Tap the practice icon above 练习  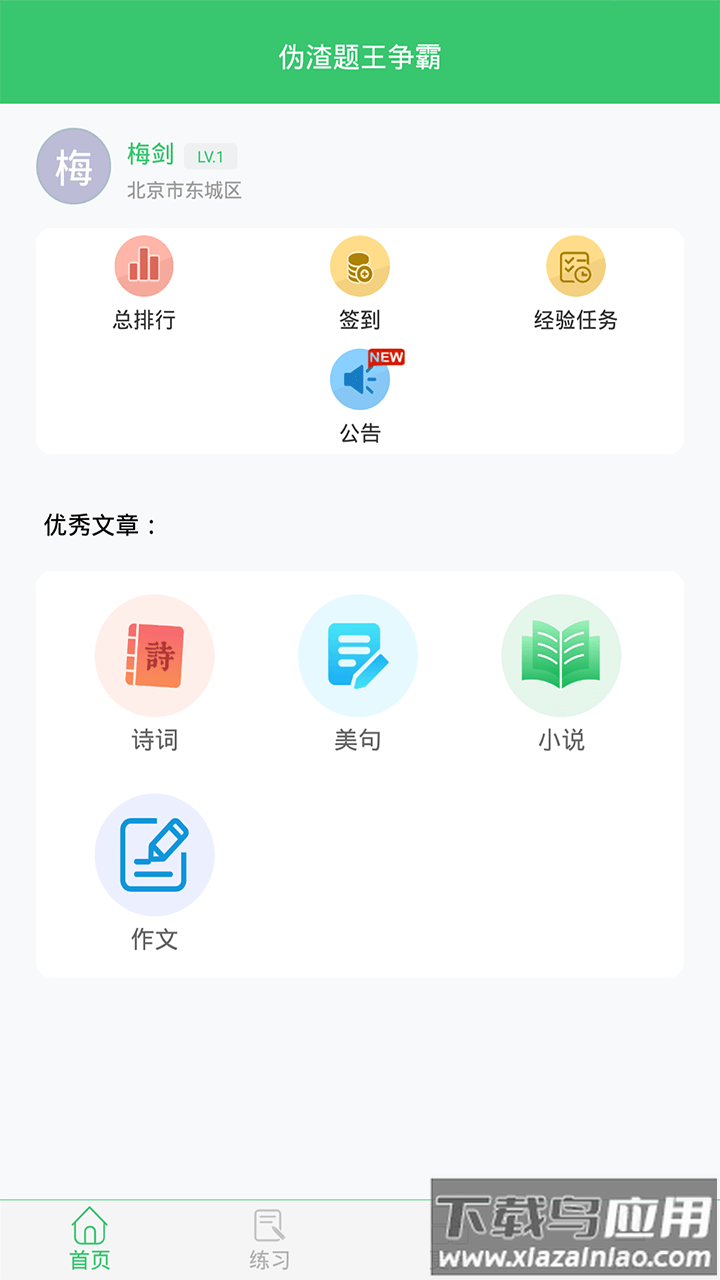268,1221
